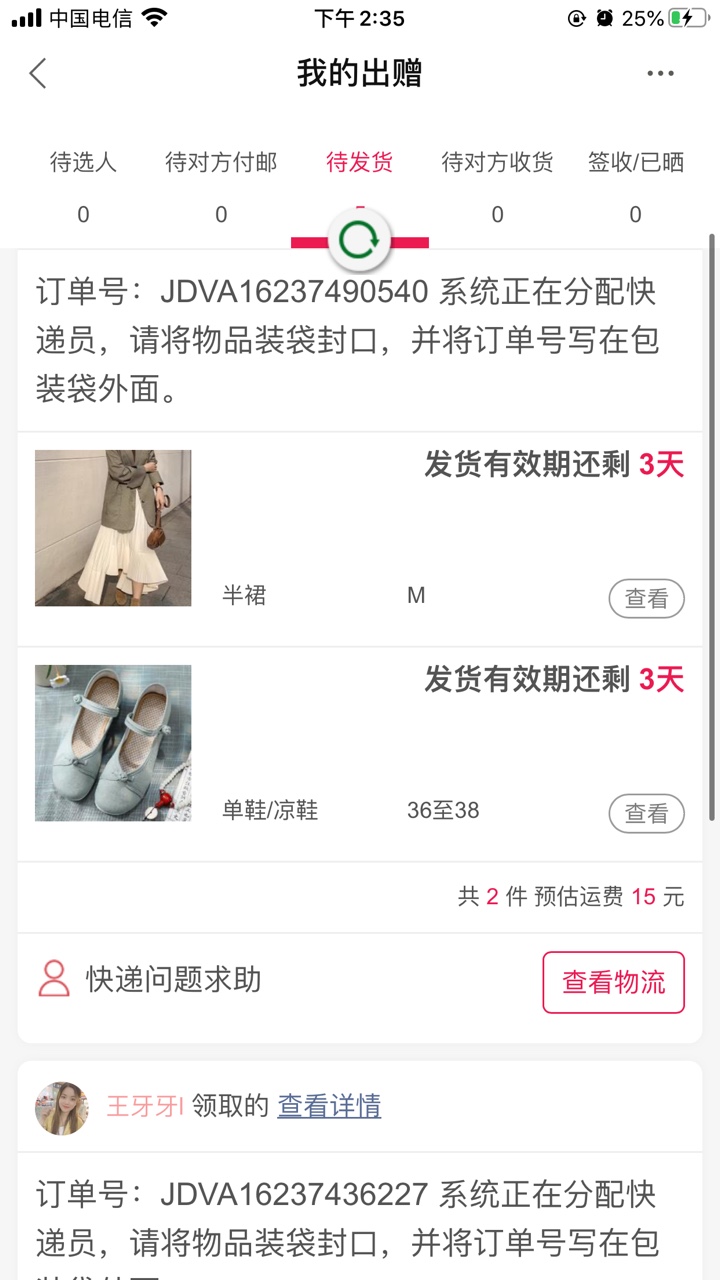Open 查看详情 link for 王牙牙's order
The height and width of the screenshot is (1280, 720).
(x=329, y=1106)
